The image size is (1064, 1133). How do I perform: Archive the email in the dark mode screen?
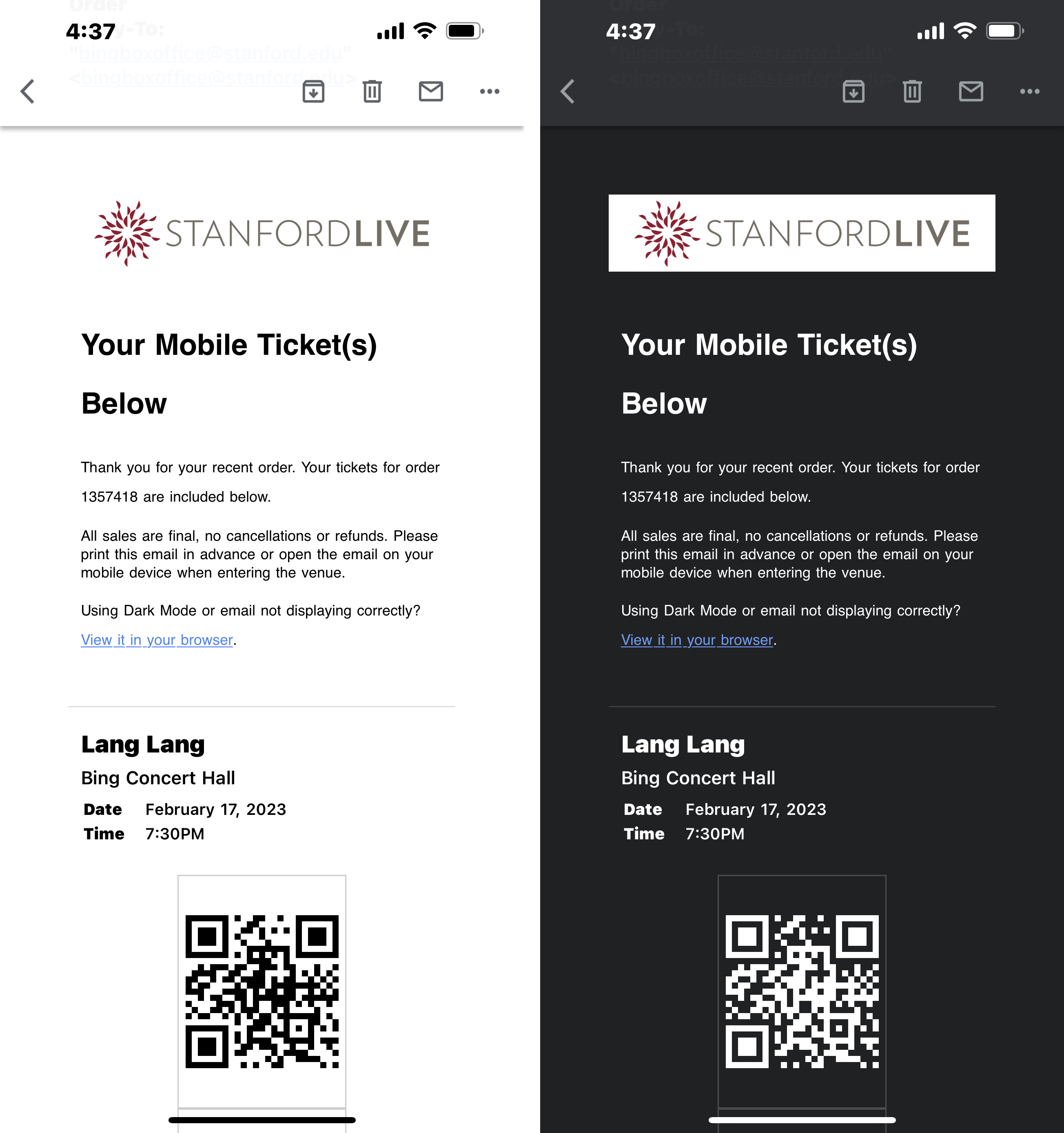(x=853, y=91)
